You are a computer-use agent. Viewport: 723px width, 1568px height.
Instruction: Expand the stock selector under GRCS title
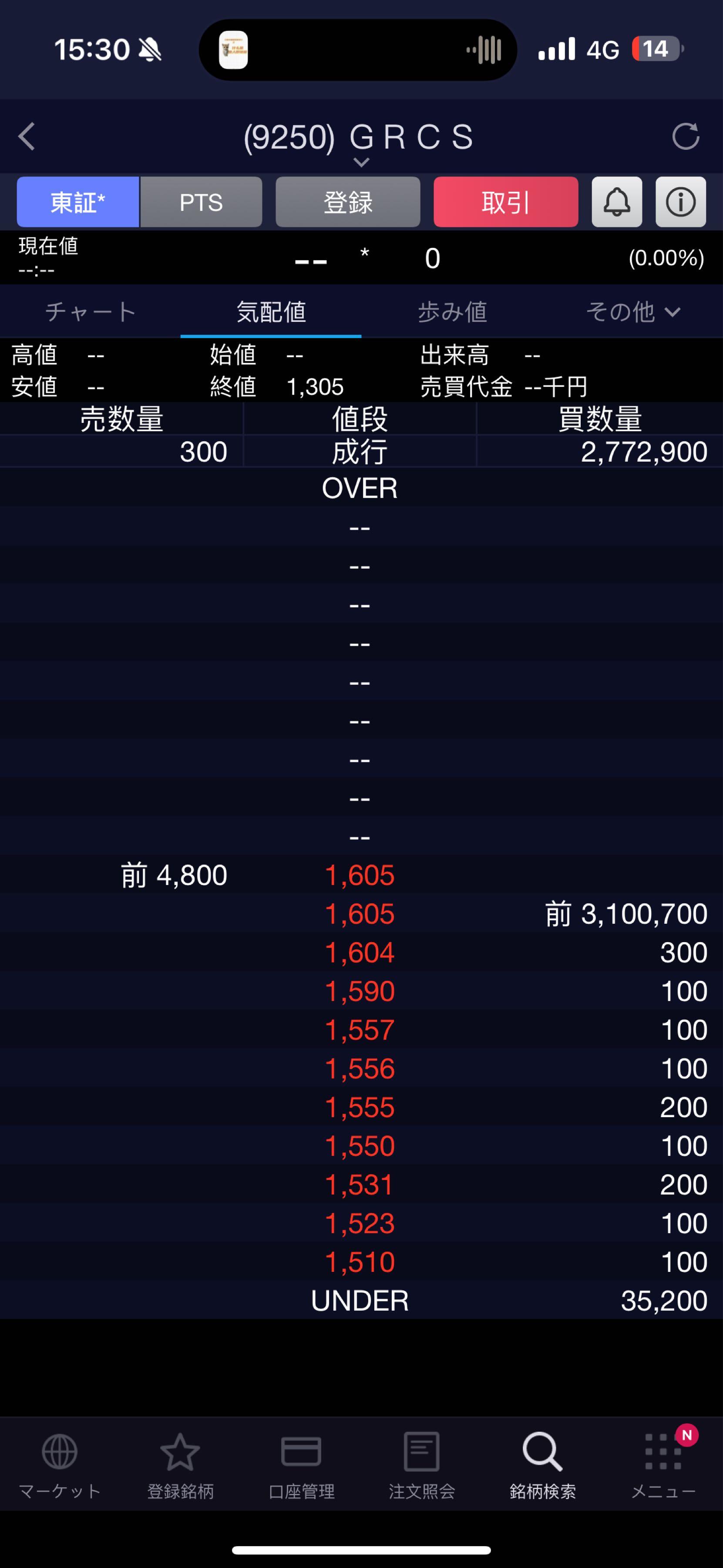(361, 162)
